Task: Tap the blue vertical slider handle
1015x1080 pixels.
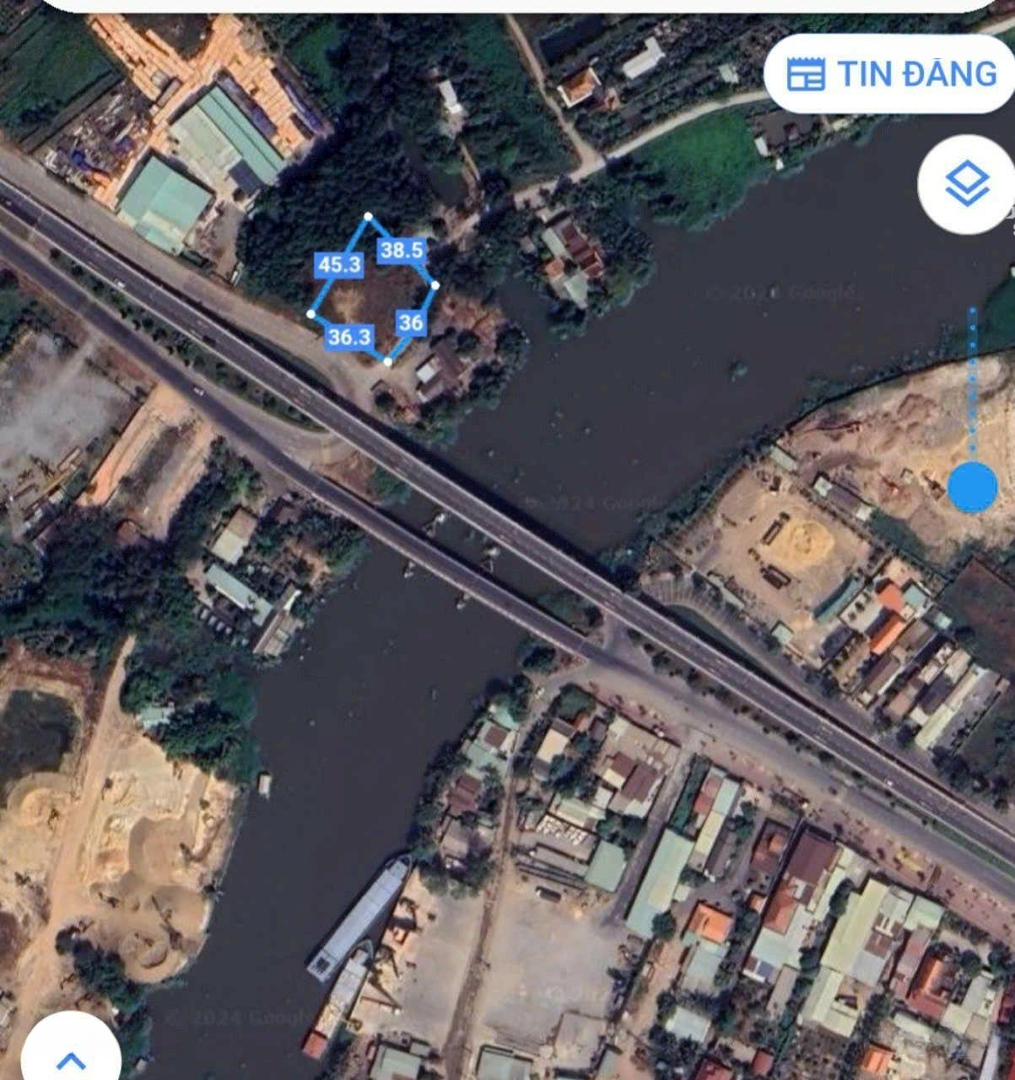Action: tap(972, 488)
